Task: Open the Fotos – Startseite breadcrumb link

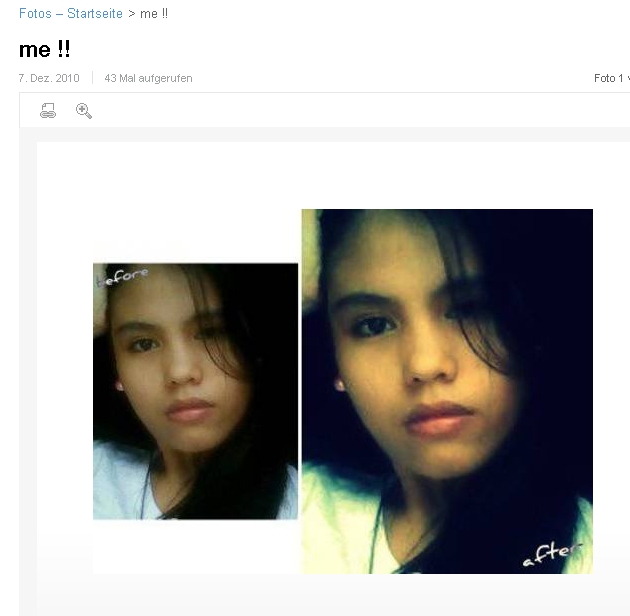Action: [70, 14]
